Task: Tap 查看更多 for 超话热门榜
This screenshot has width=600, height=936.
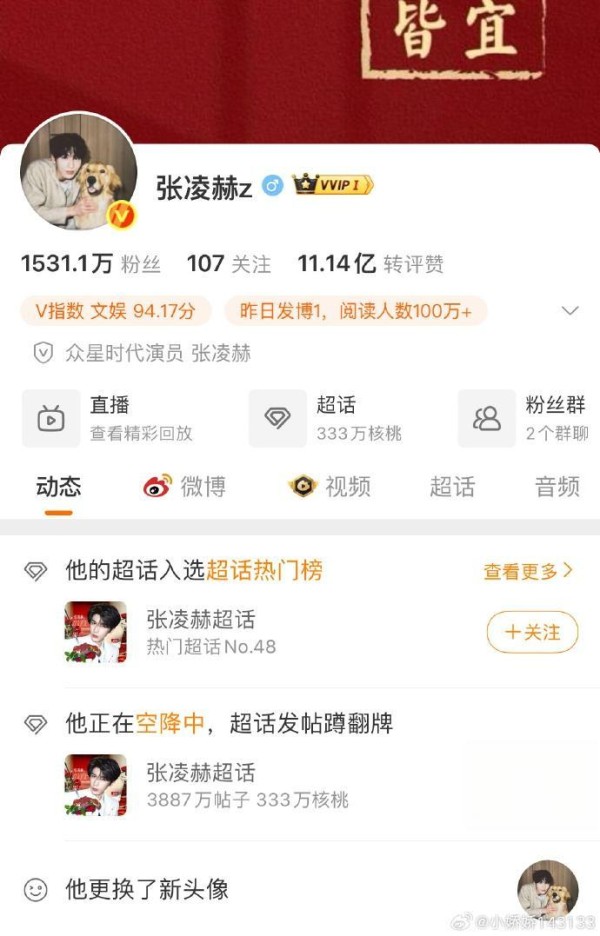Action: (x=528, y=571)
